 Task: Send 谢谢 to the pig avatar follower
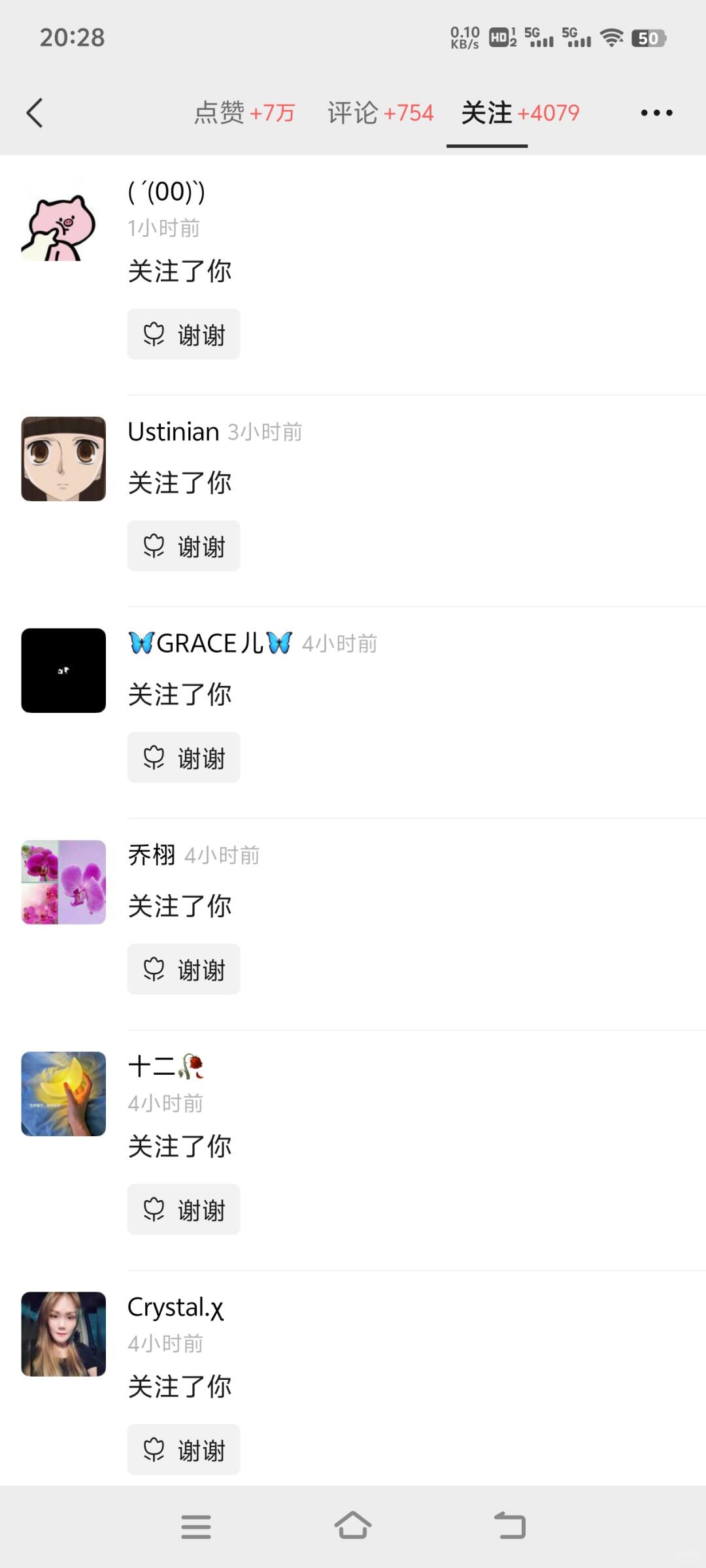(x=184, y=335)
